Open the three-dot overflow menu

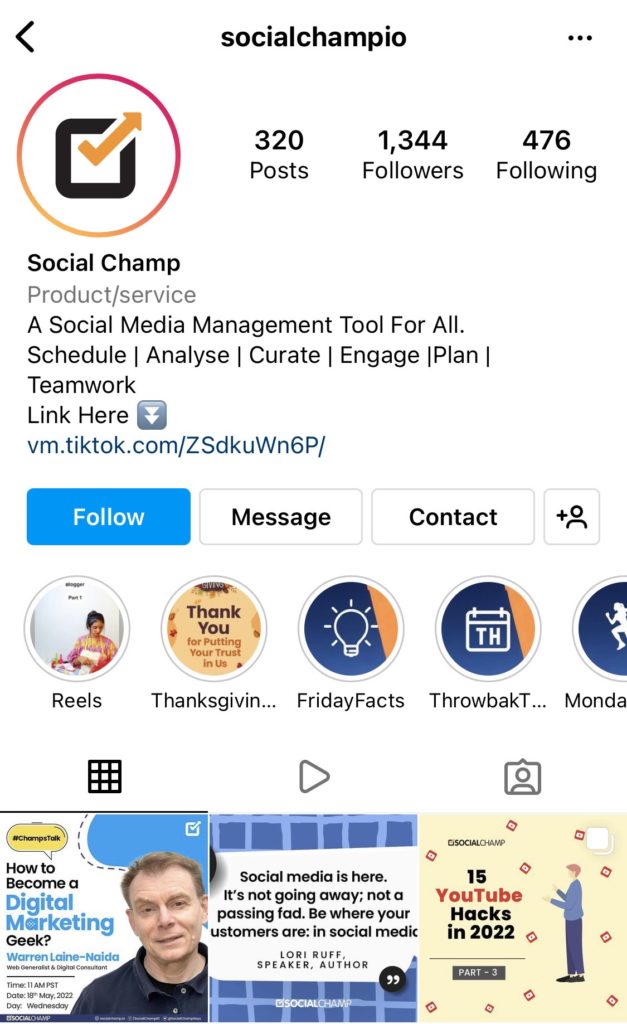coord(580,38)
